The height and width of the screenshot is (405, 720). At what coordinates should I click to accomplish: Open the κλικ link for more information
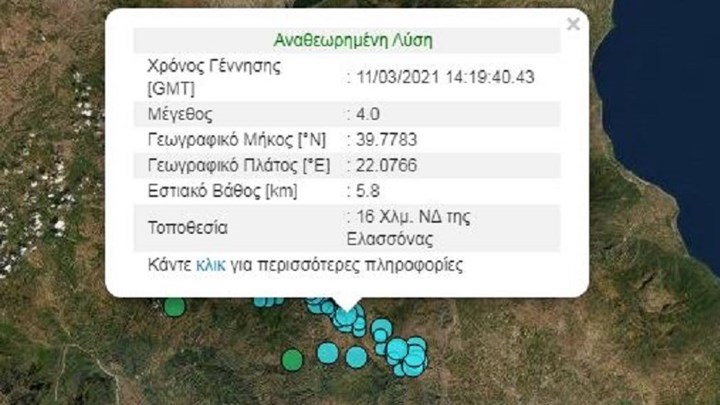[x=210, y=266]
